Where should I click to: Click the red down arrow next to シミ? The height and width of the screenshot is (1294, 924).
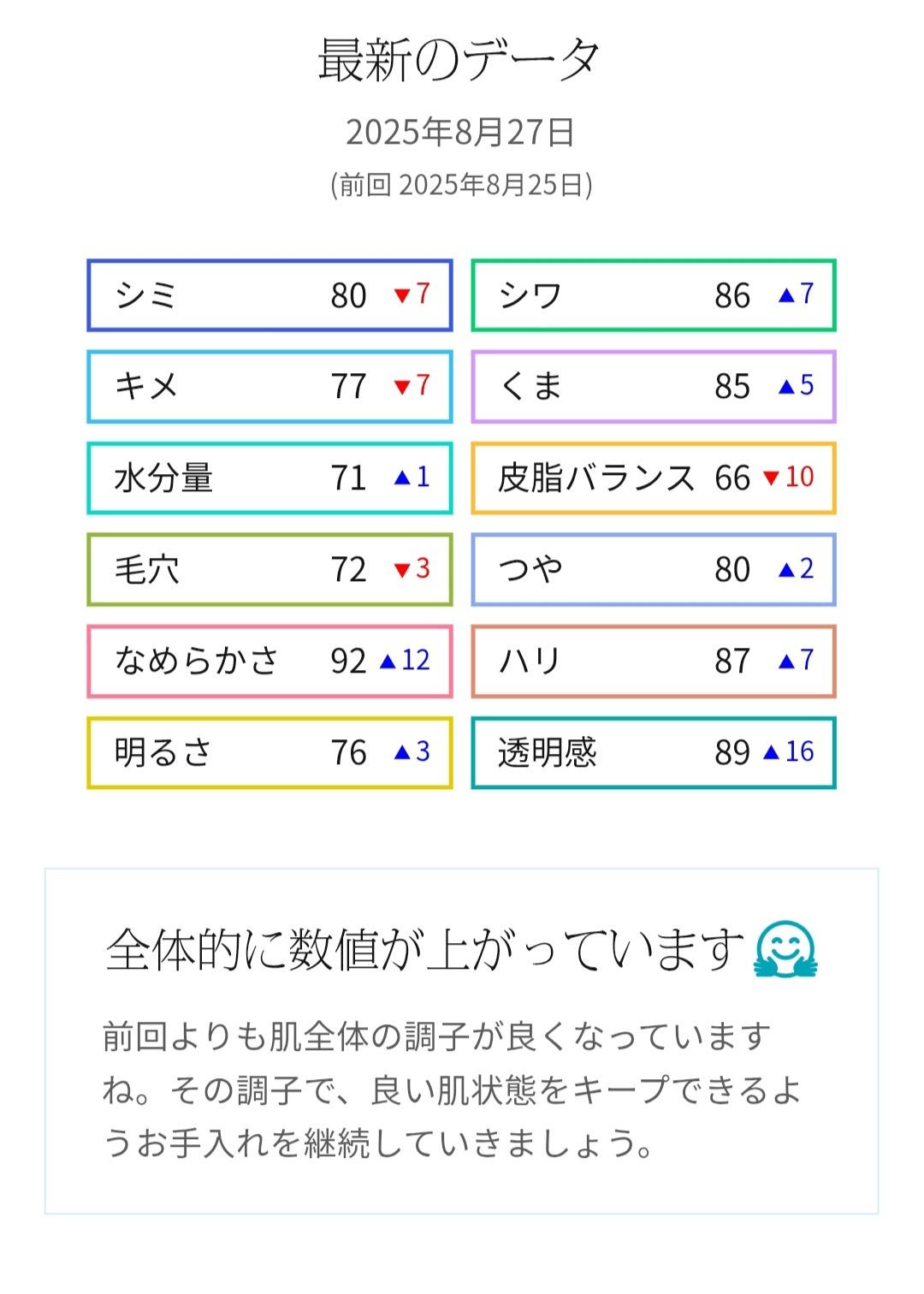click(x=400, y=295)
